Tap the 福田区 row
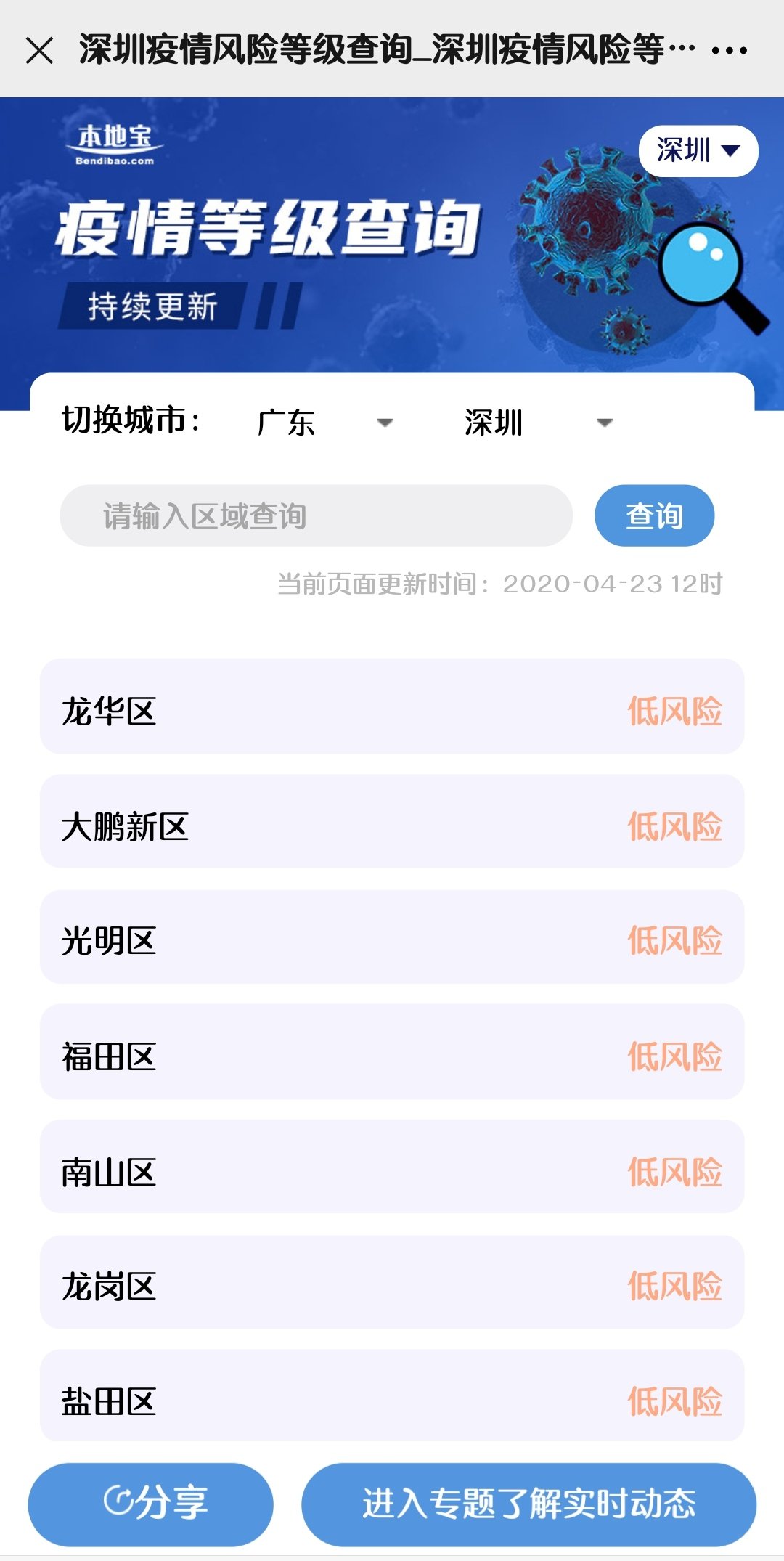 [x=392, y=1054]
